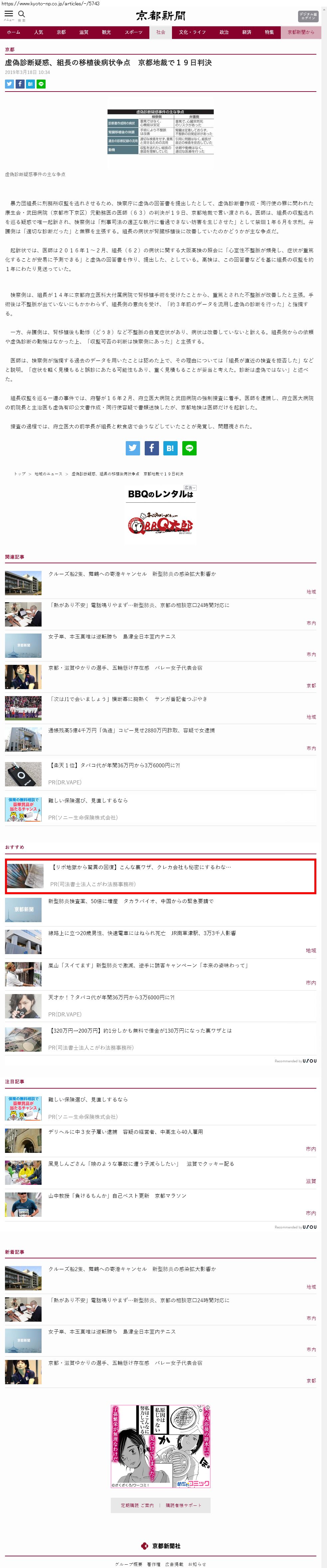The width and height of the screenshot is (327, 1568).
Task: Open the 京都新聞から tab
Action: pyautogui.click(x=301, y=32)
